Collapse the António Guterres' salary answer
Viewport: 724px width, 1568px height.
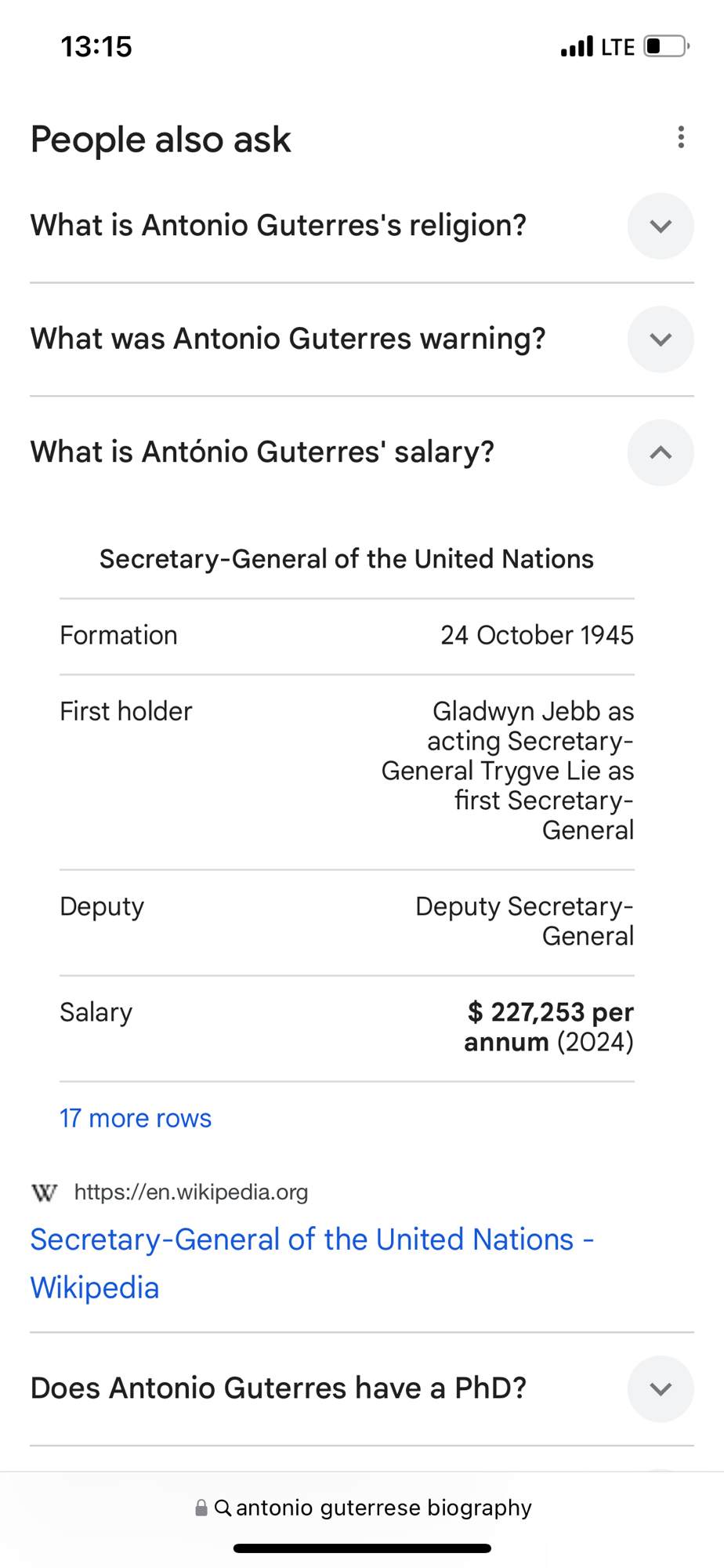click(660, 452)
